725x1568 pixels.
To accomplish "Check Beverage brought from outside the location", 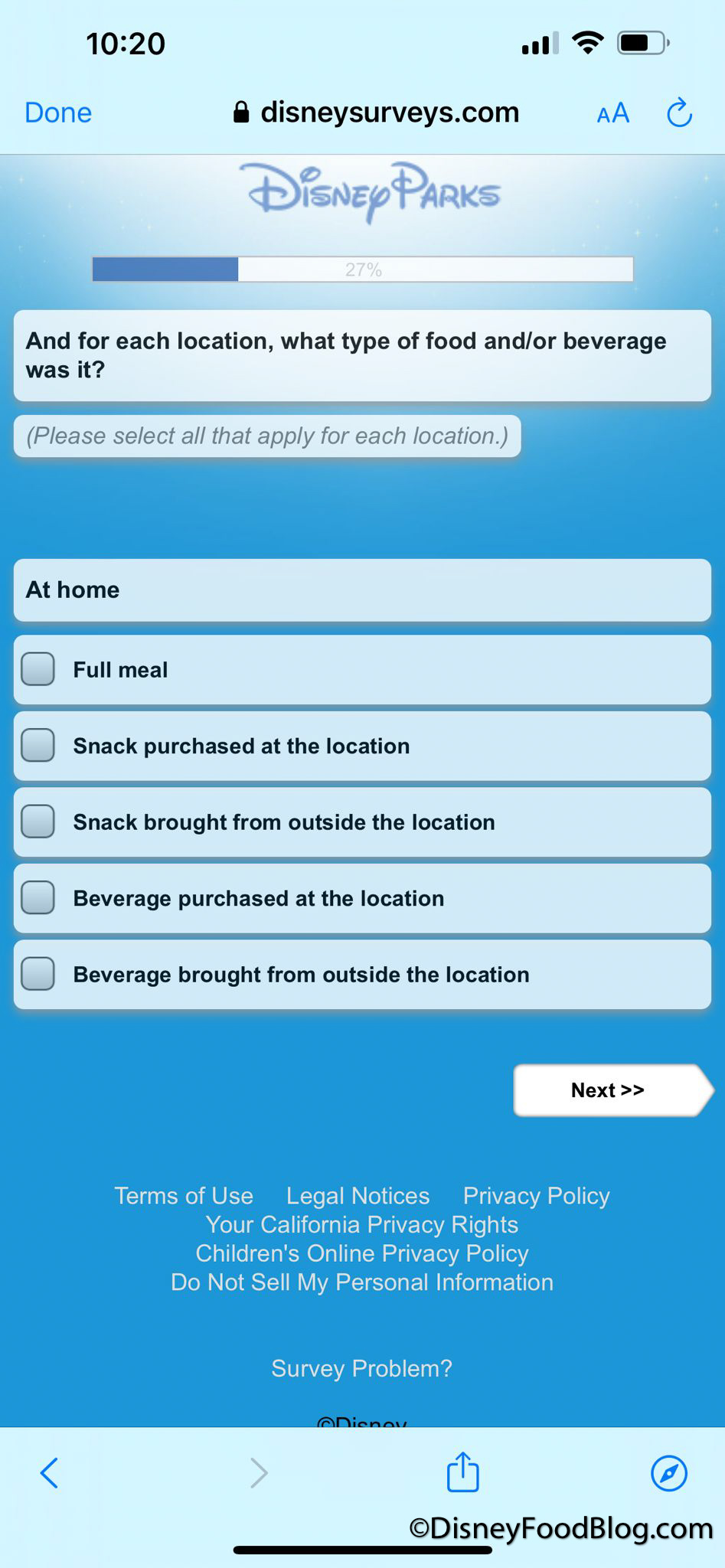I will 38,974.
